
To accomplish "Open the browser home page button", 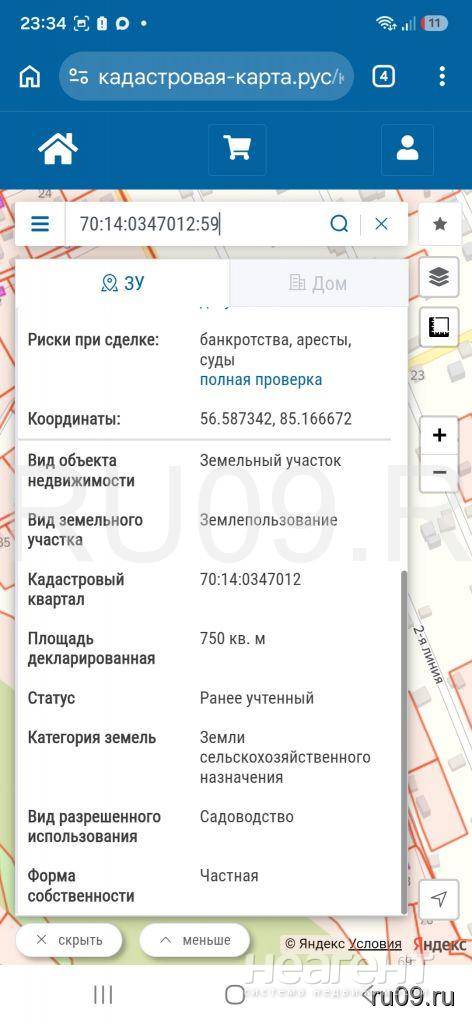I will [x=29, y=77].
